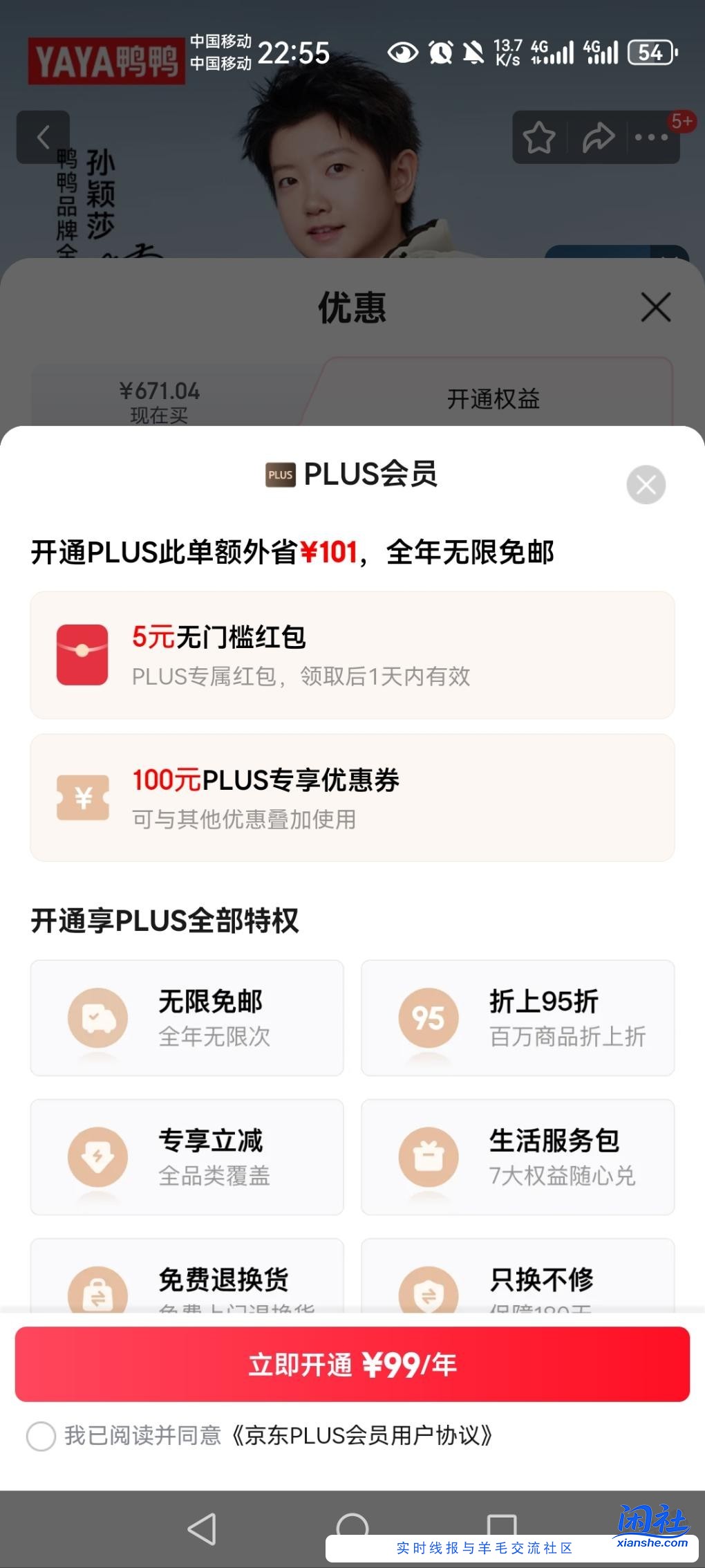Image resolution: width=705 pixels, height=1568 pixels.
Task: Close the PLUS会员 popup
Action: coord(646,484)
